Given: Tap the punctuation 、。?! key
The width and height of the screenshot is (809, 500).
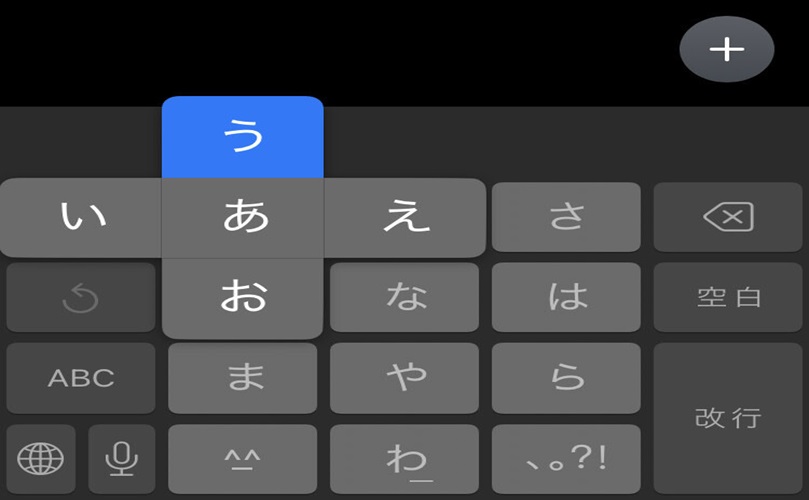Looking at the screenshot, I should tap(566, 459).
